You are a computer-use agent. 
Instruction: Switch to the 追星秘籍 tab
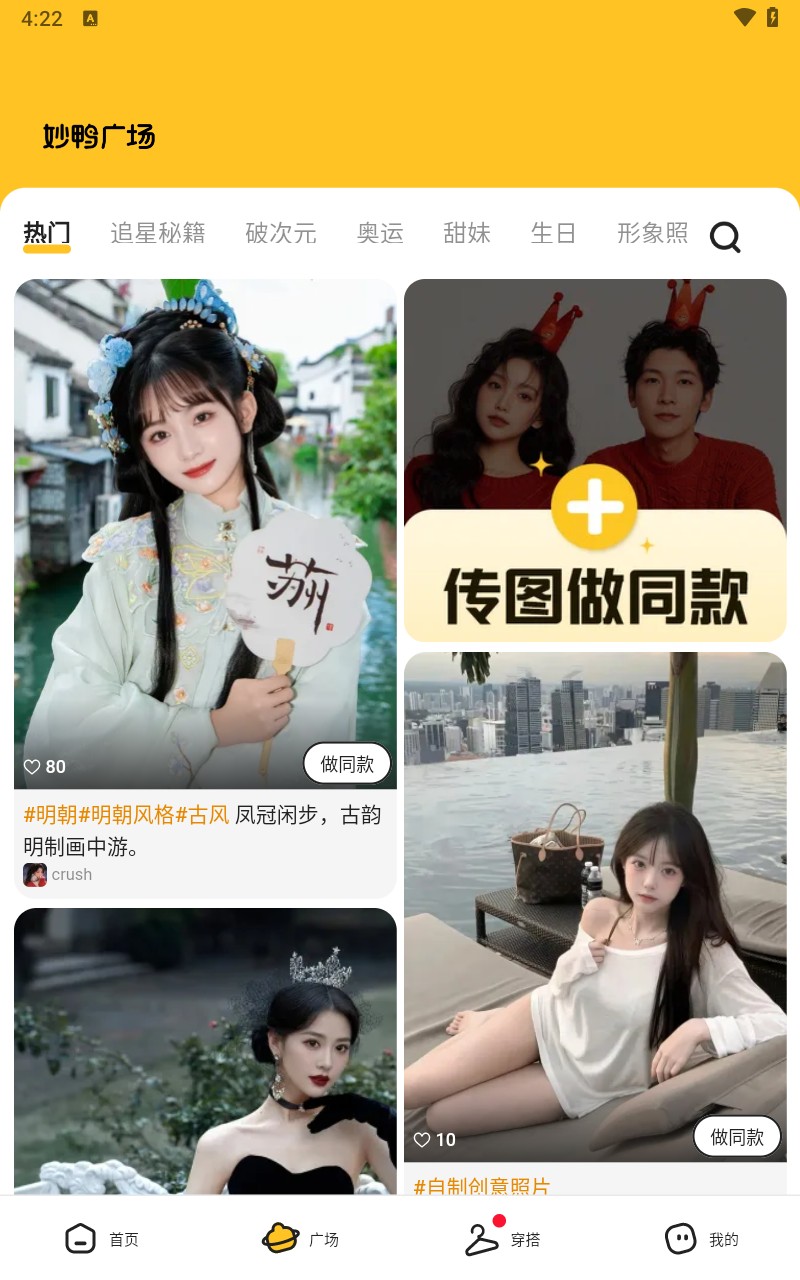tap(157, 233)
